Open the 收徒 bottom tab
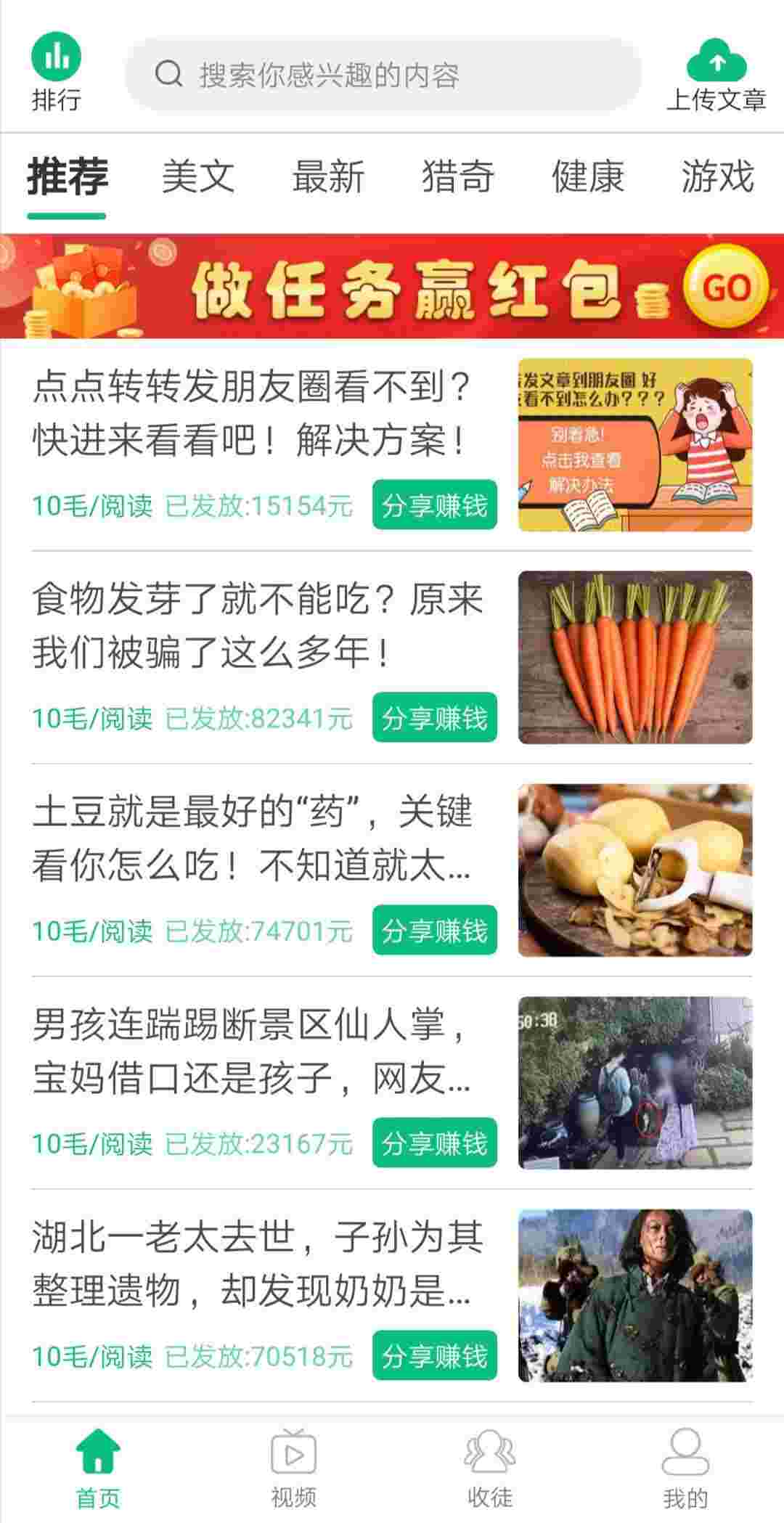The width and height of the screenshot is (784, 1523). coord(490,1468)
